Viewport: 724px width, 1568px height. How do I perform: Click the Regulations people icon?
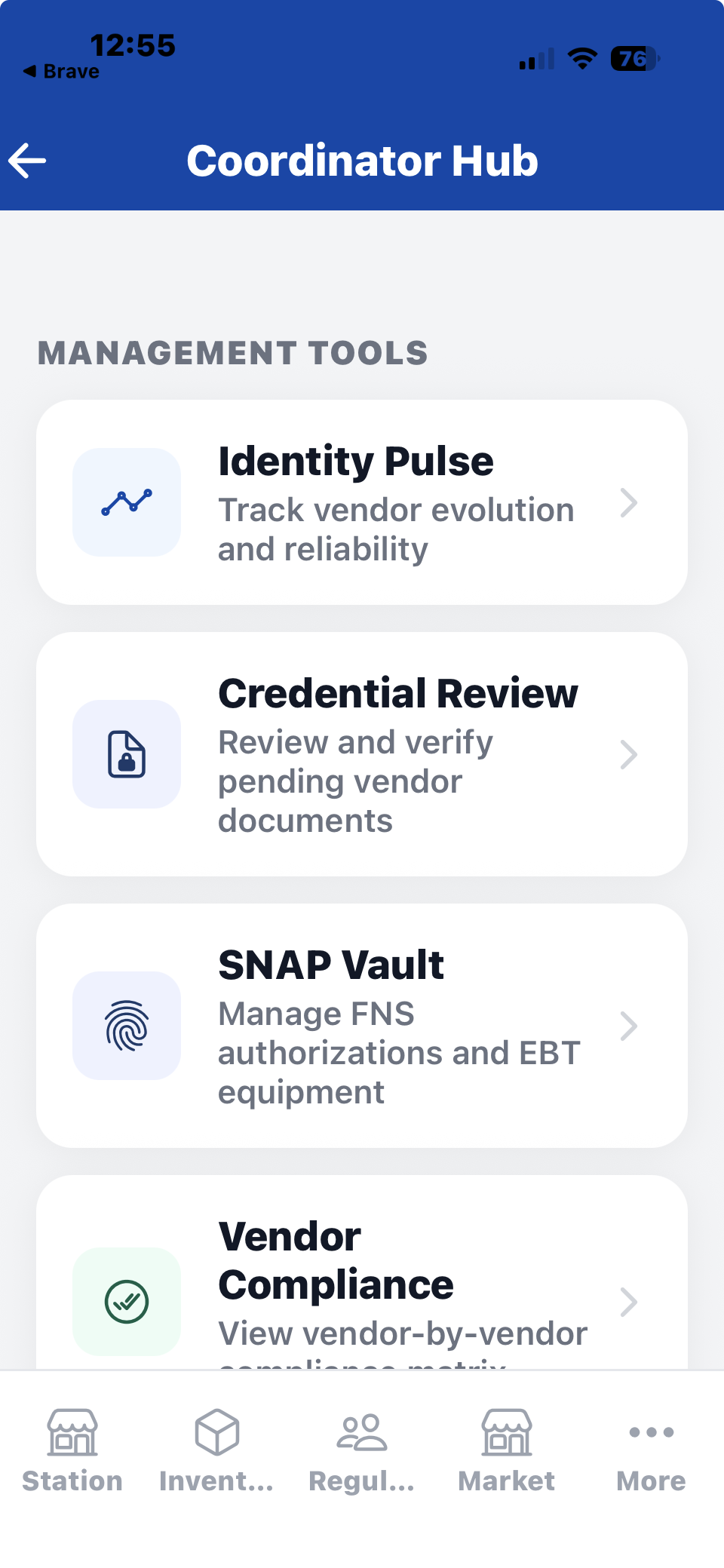361,1432
